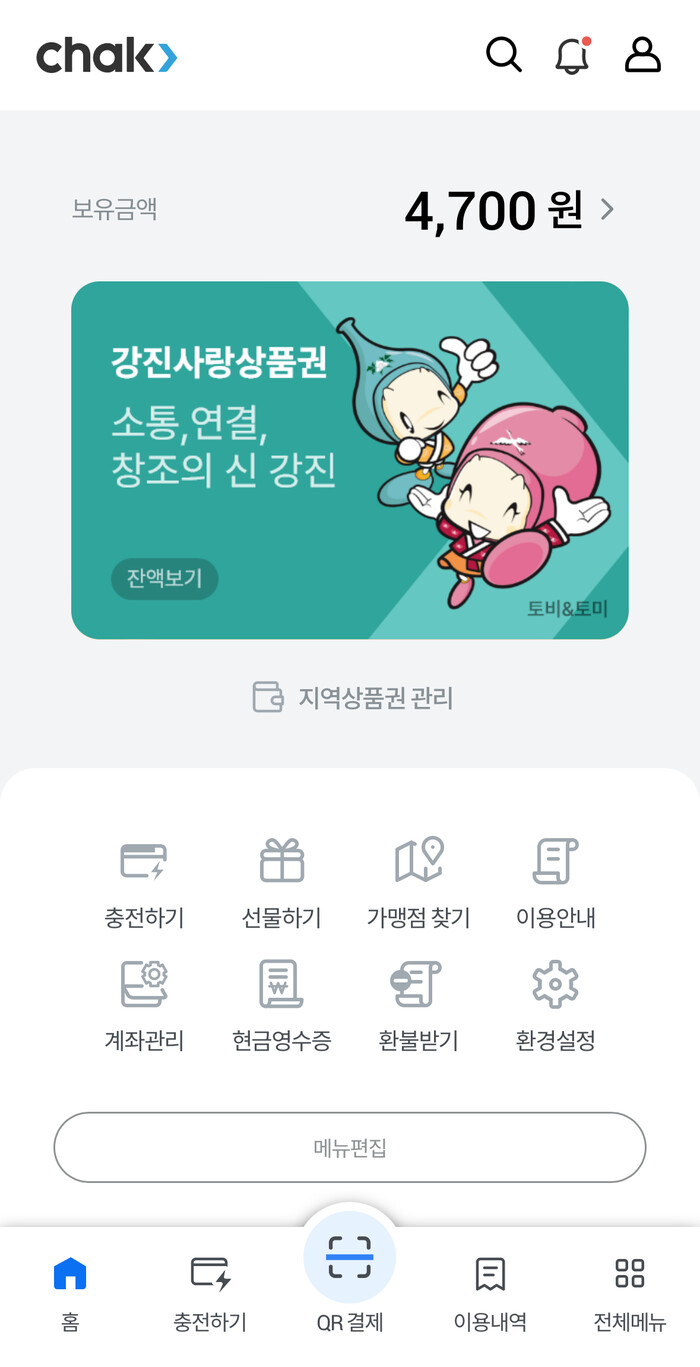Open the user profile icon

tap(643, 55)
